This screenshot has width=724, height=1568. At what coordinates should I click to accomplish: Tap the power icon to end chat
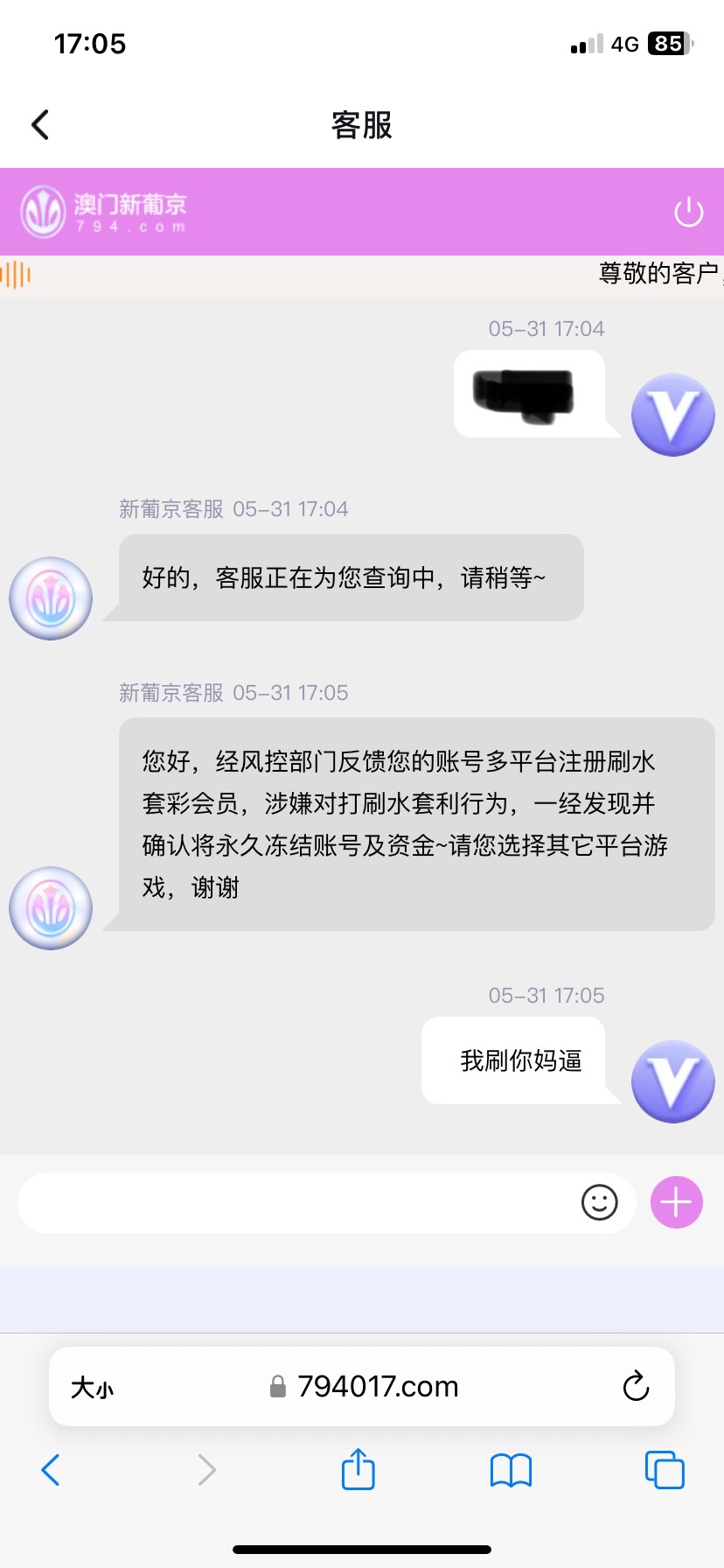pyautogui.click(x=688, y=212)
